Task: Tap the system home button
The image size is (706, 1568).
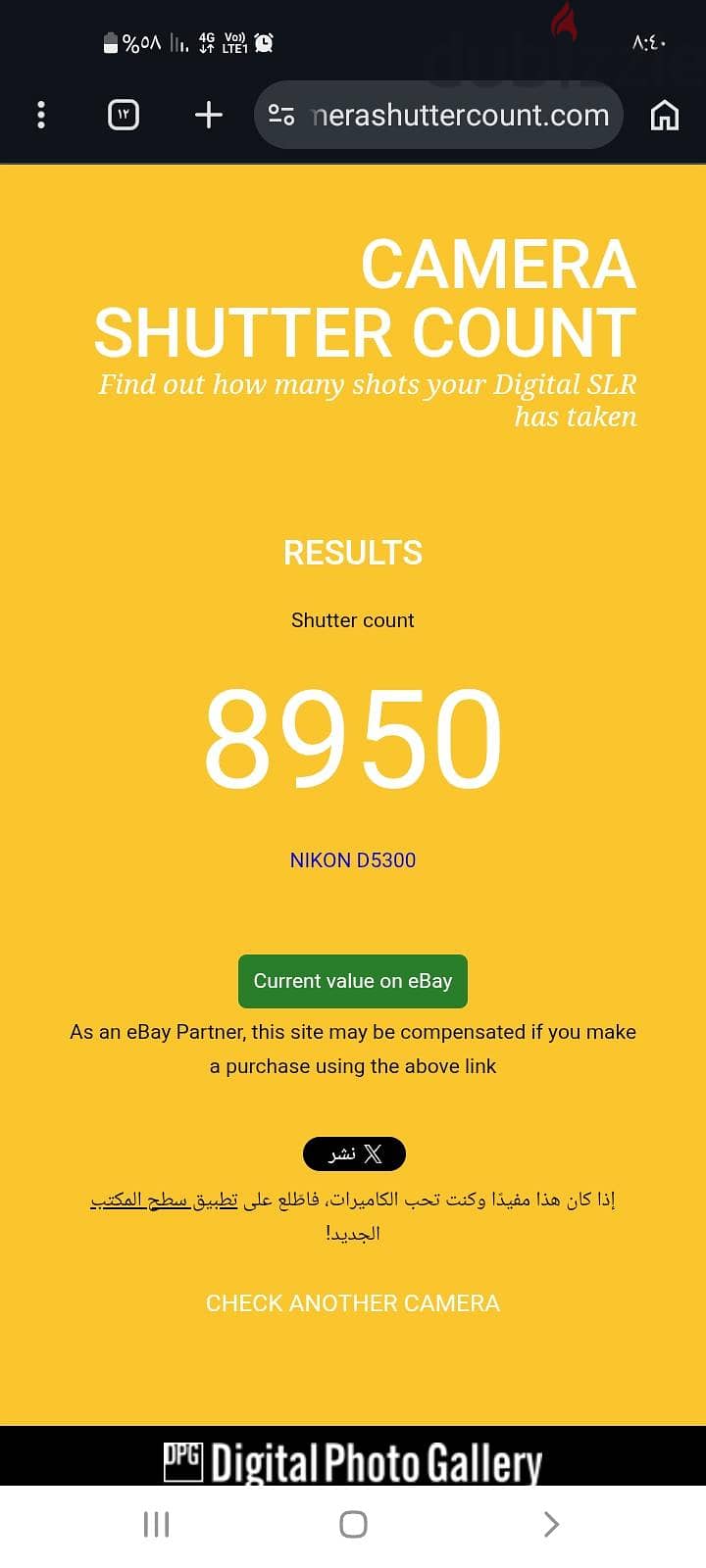Action: coord(353,1524)
